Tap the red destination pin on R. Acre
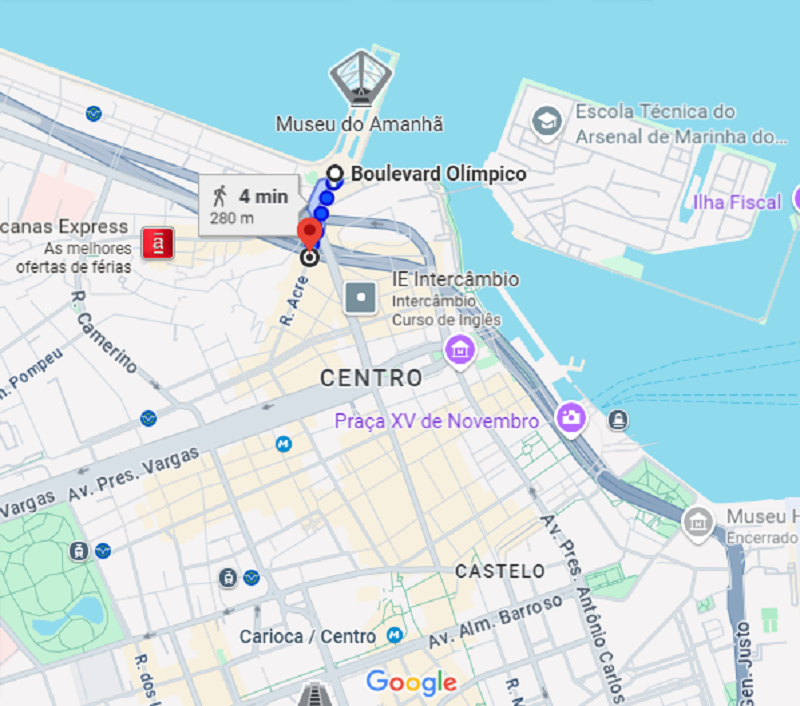800x706 pixels. coord(310,235)
